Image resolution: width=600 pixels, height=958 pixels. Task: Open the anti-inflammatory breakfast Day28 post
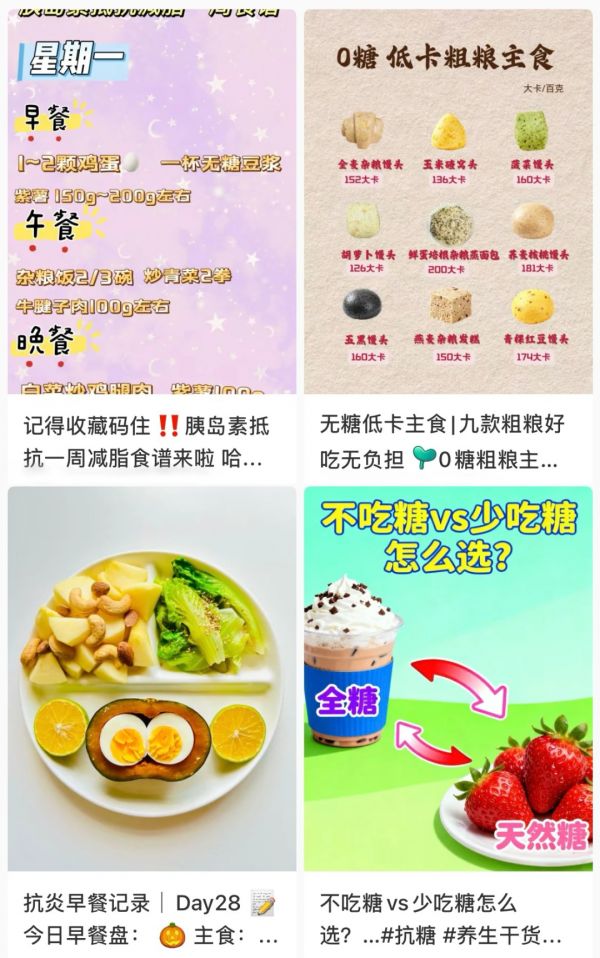[x=152, y=680]
